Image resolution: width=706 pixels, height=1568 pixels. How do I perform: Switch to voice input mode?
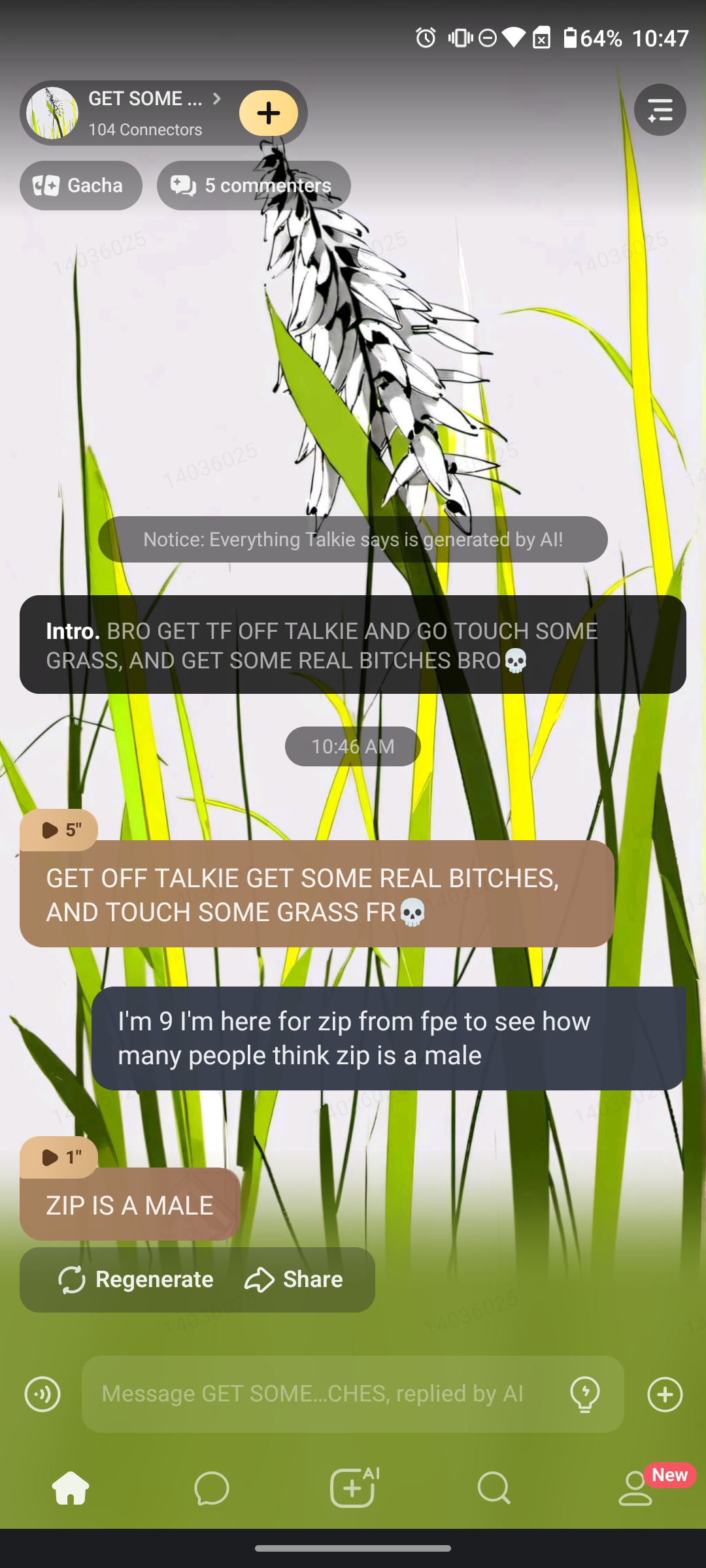click(x=42, y=1394)
